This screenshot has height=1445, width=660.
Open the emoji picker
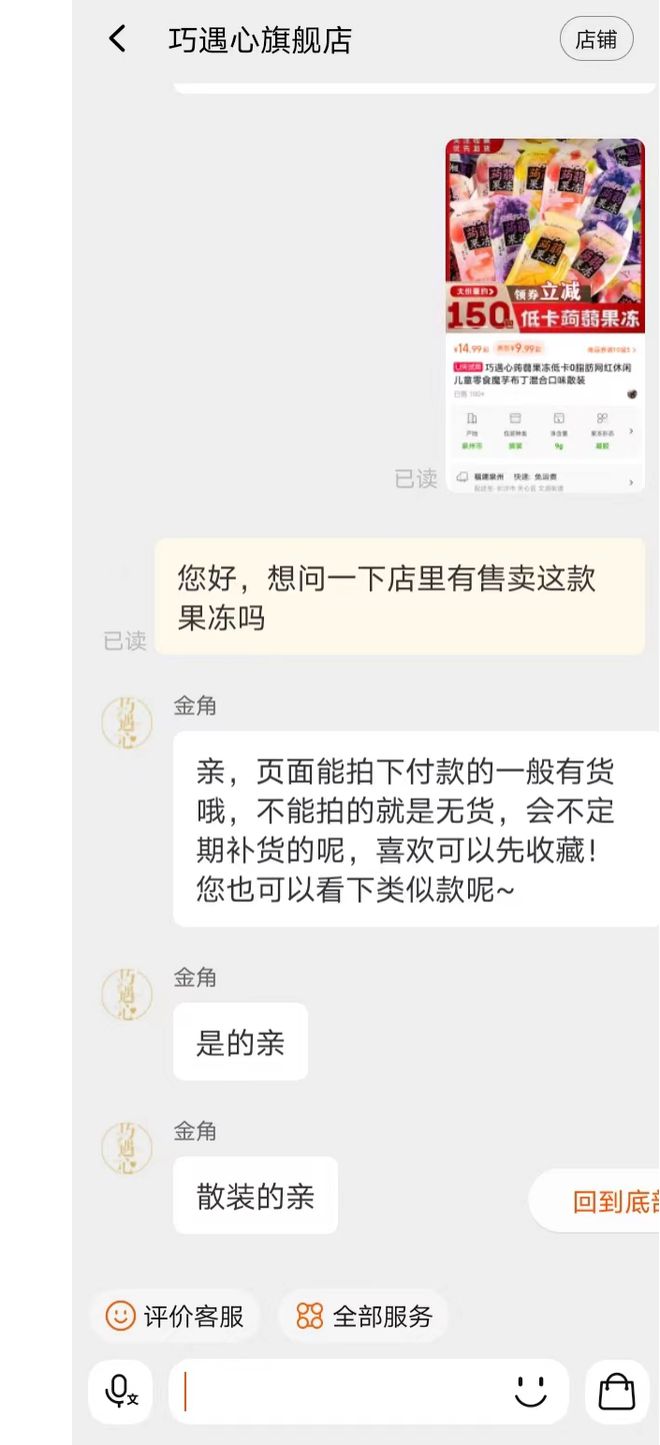coord(531,1391)
